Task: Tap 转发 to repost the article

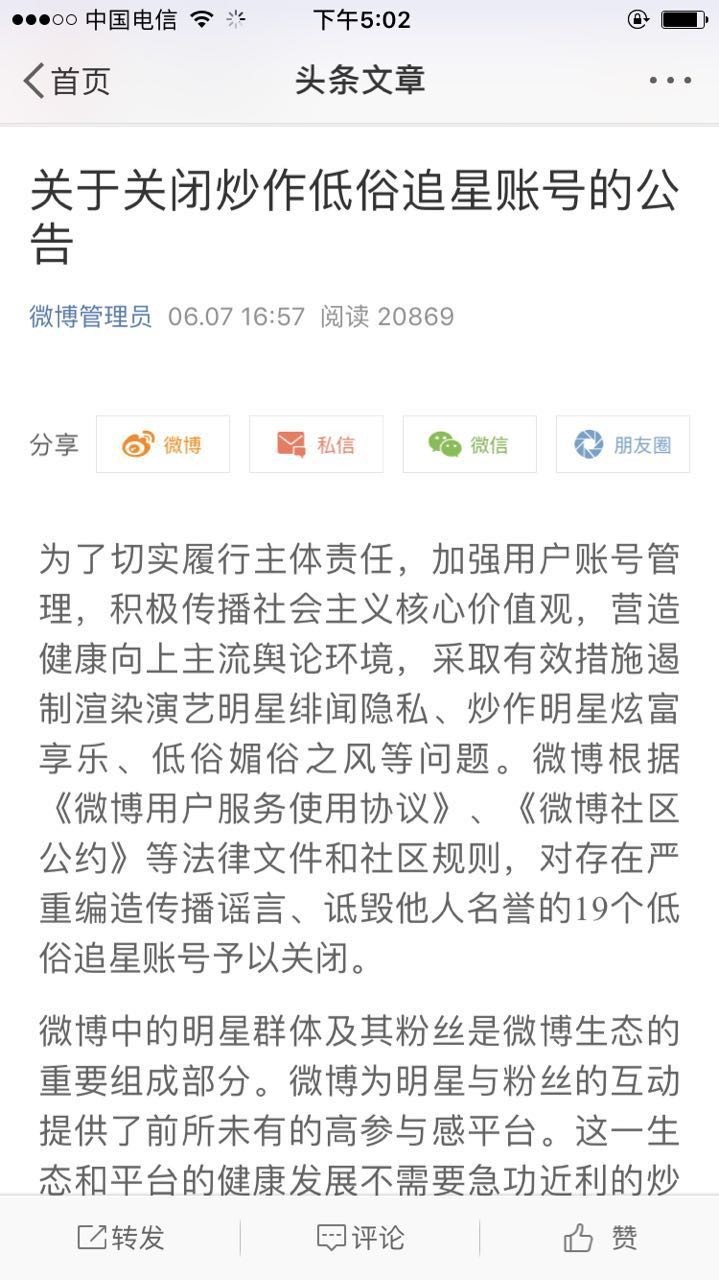Action: click(120, 1238)
